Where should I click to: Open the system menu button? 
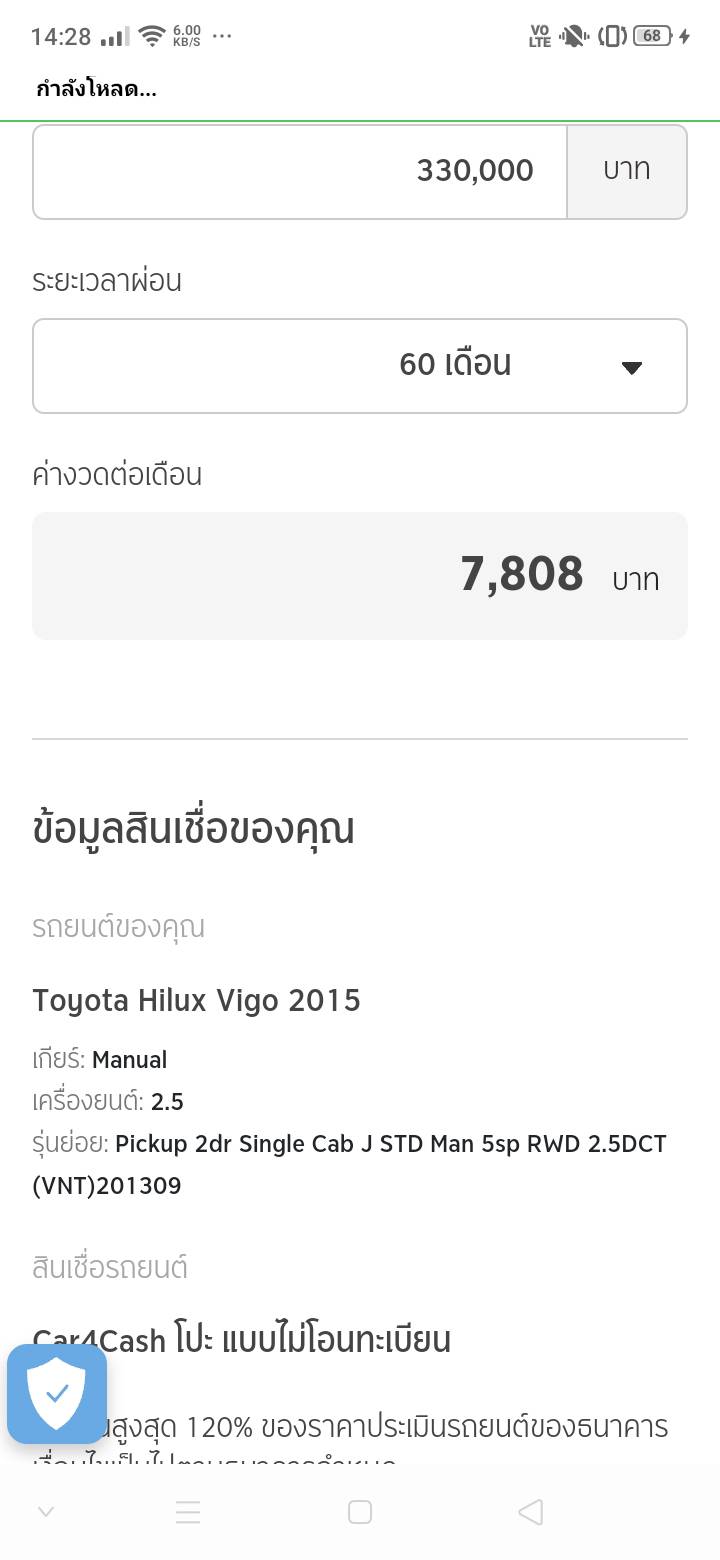tap(188, 1512)
